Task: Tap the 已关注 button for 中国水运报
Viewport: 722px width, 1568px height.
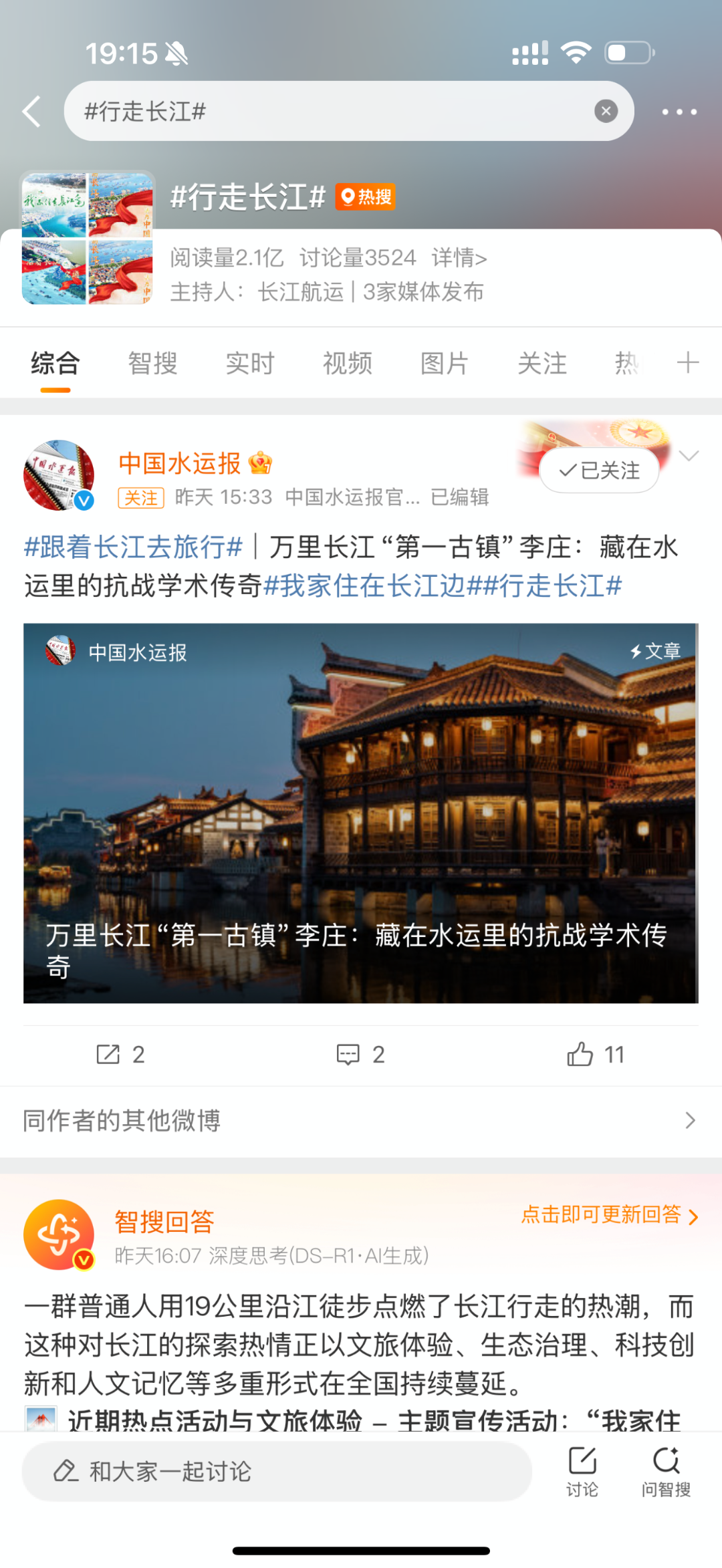Action: [x=599, y=471]
